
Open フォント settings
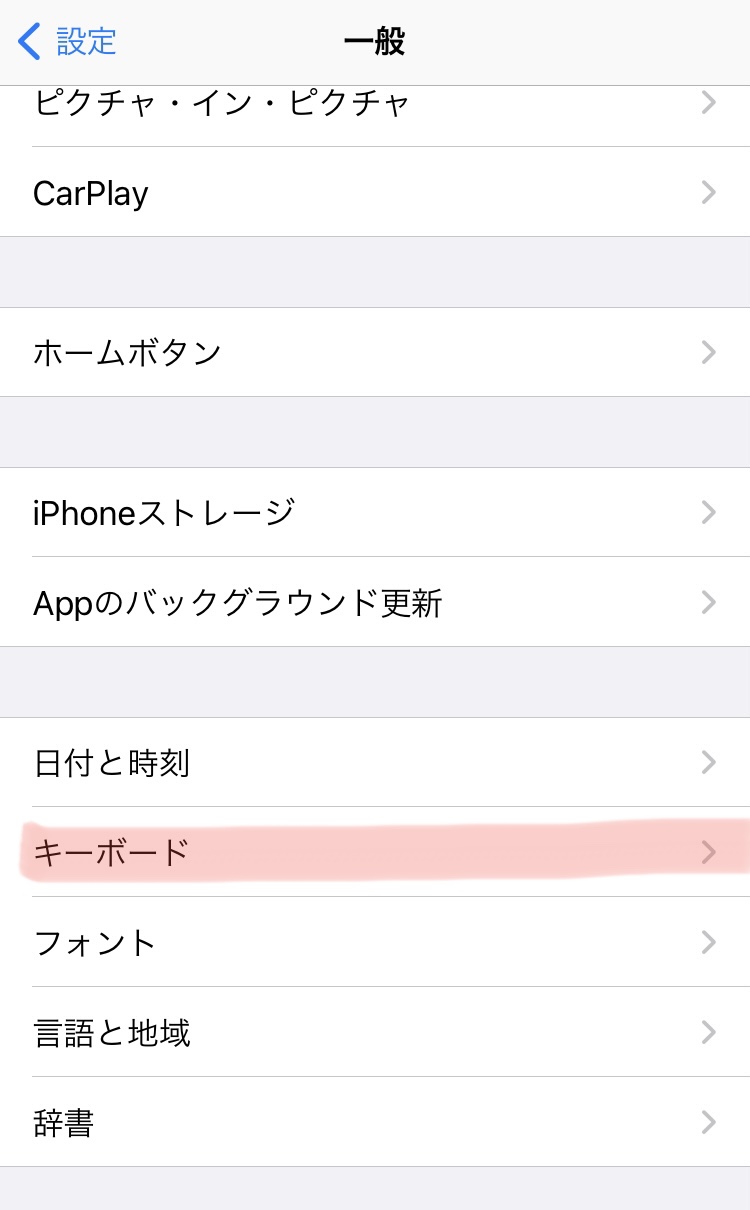pyautogui.click(x=375, y=942)
